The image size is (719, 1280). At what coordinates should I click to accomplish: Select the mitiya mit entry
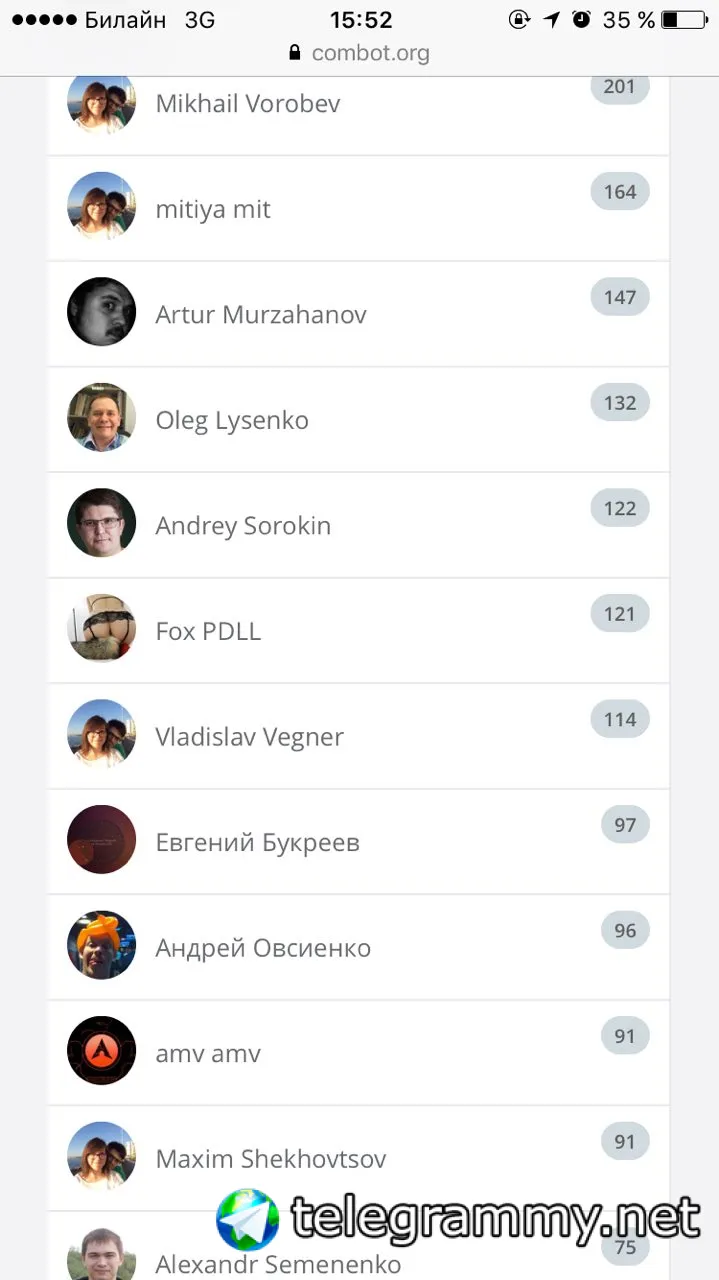pyautogui.click(x=213, y=210)
